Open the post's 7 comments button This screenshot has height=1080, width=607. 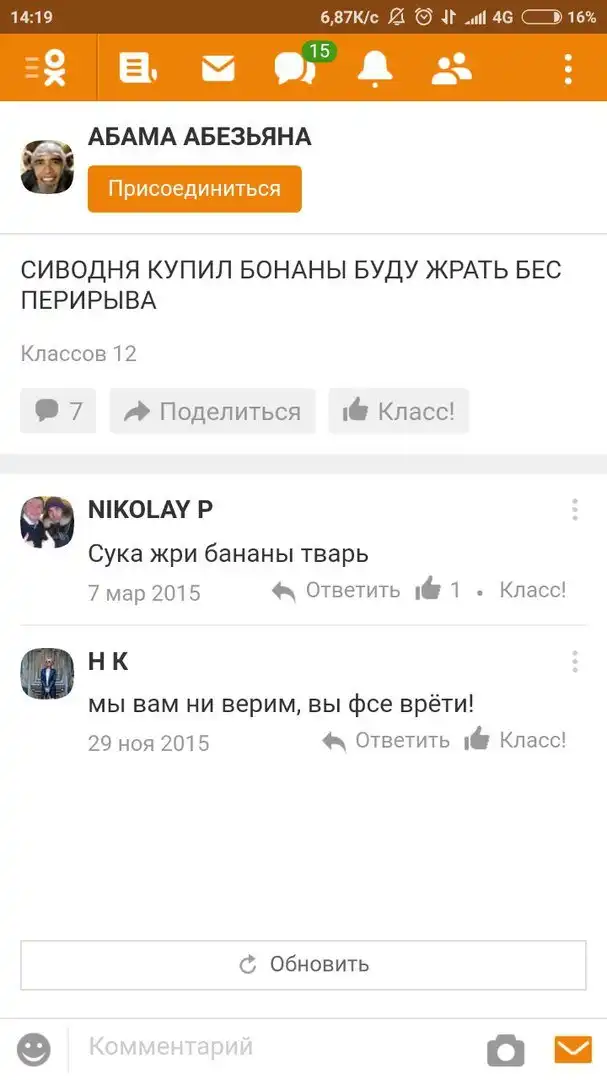tap(58, 411)
